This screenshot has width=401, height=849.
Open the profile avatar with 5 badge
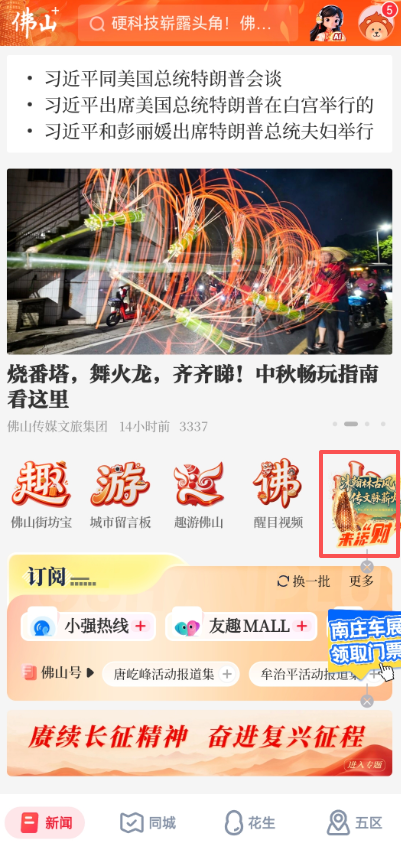[377, 23]
